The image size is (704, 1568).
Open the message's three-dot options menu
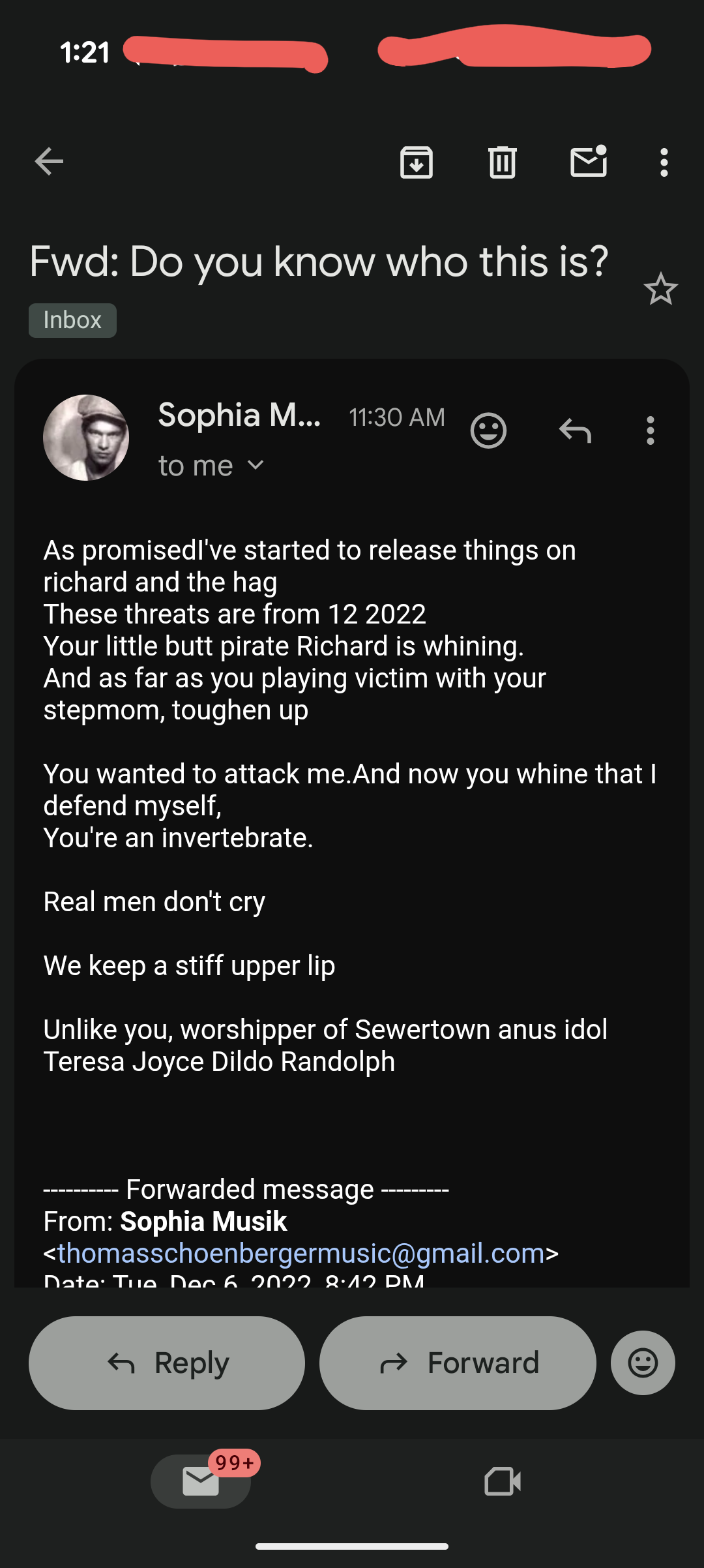coord(650,430)
